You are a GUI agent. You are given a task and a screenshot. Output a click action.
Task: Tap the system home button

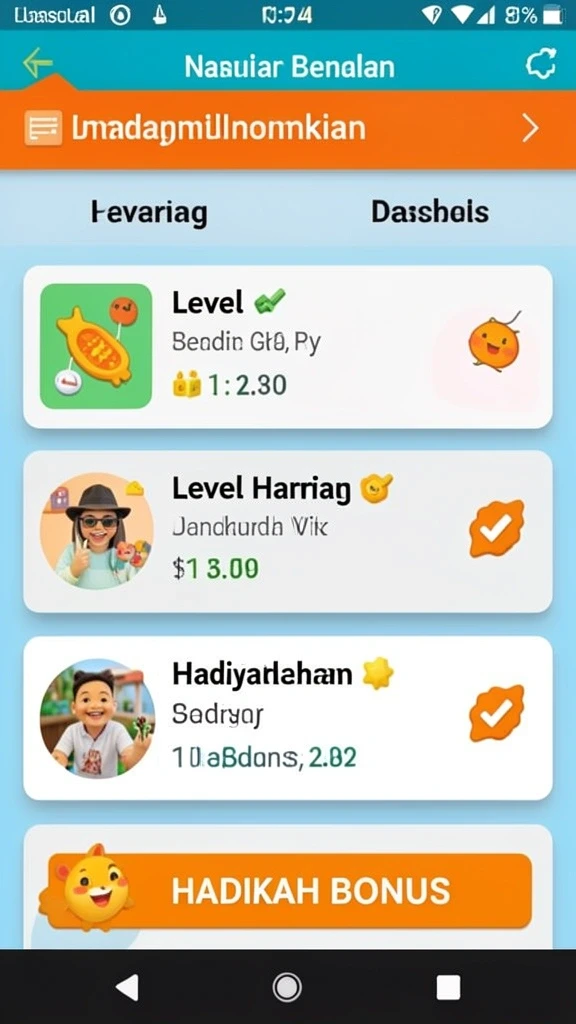[x=287, y=987]
